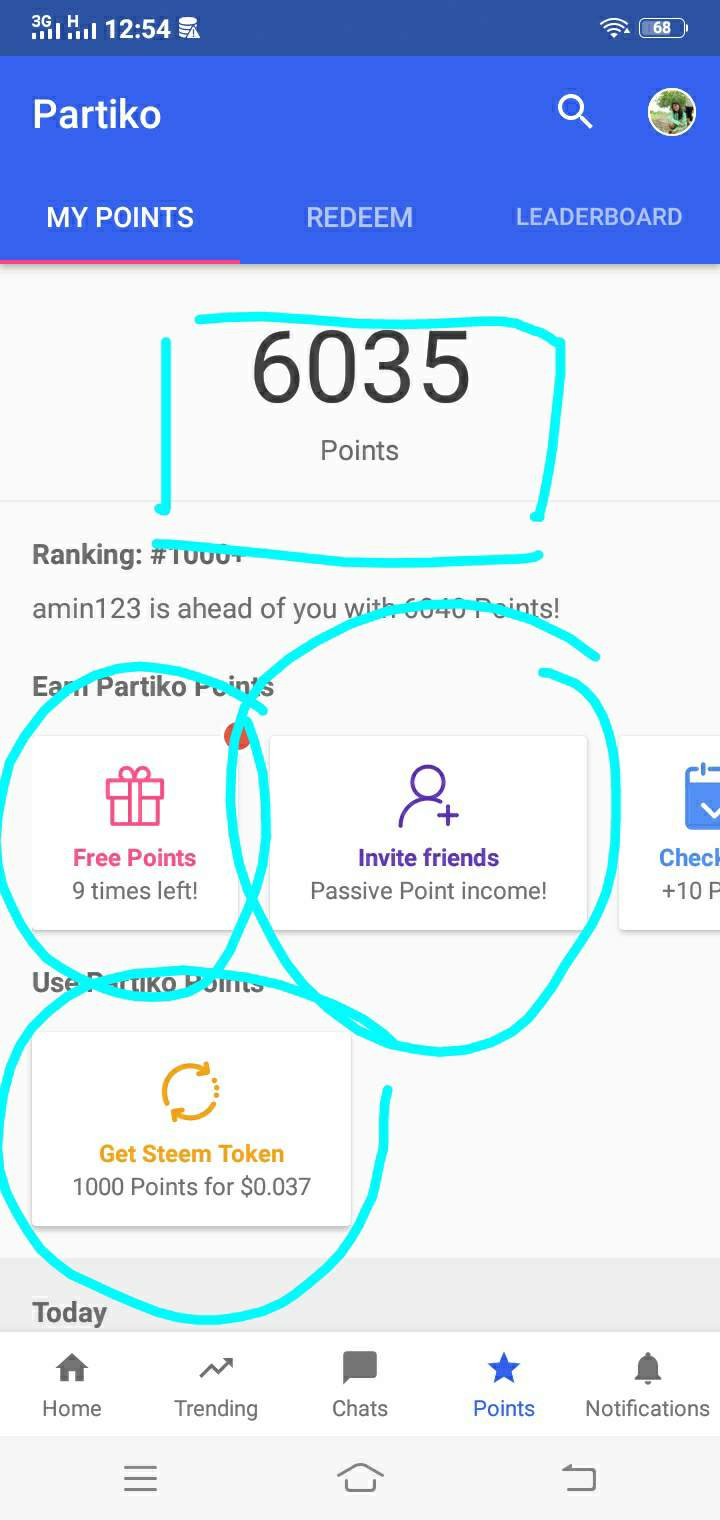Viewport: 720px width, 1520px height.
Task: Claim Free Points card
Action: click(x=135, y=833)
